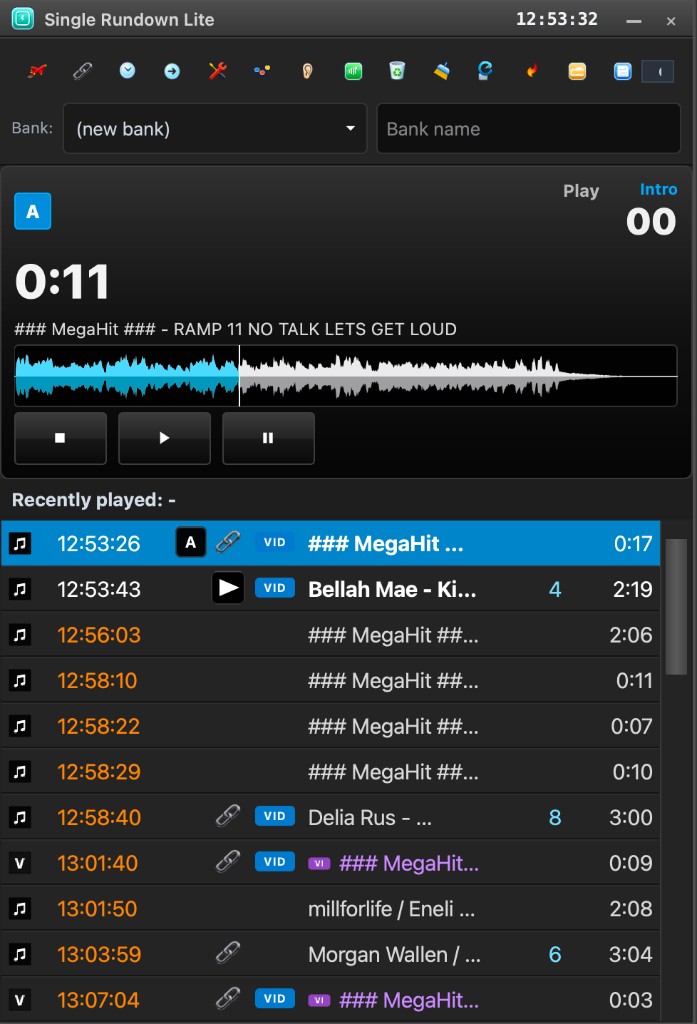The height and width of the screenshot is (1024, 697).
Task: Close the Single Rundown Lite window
Action: [x=671, y=21]
